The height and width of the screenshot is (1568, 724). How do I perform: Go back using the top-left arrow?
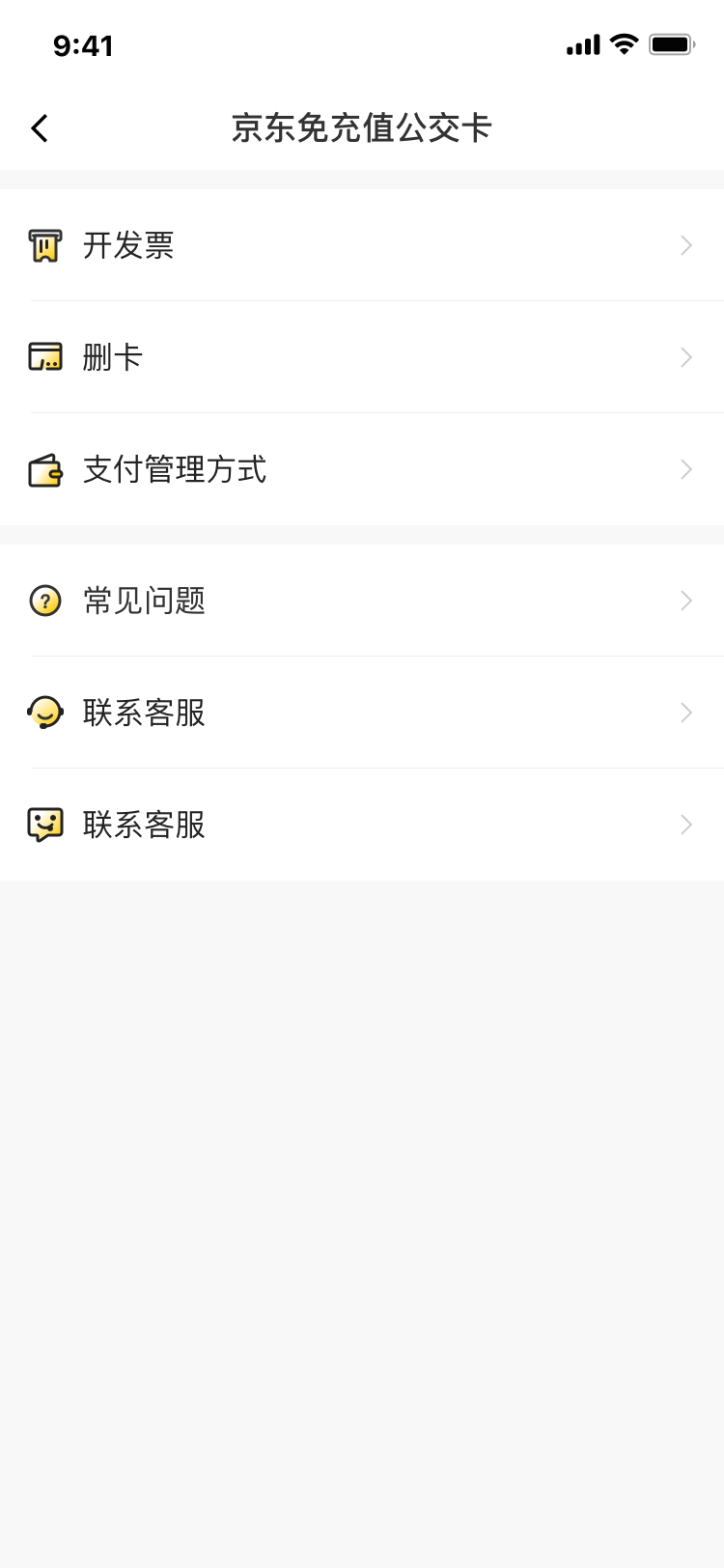point(40,128)
